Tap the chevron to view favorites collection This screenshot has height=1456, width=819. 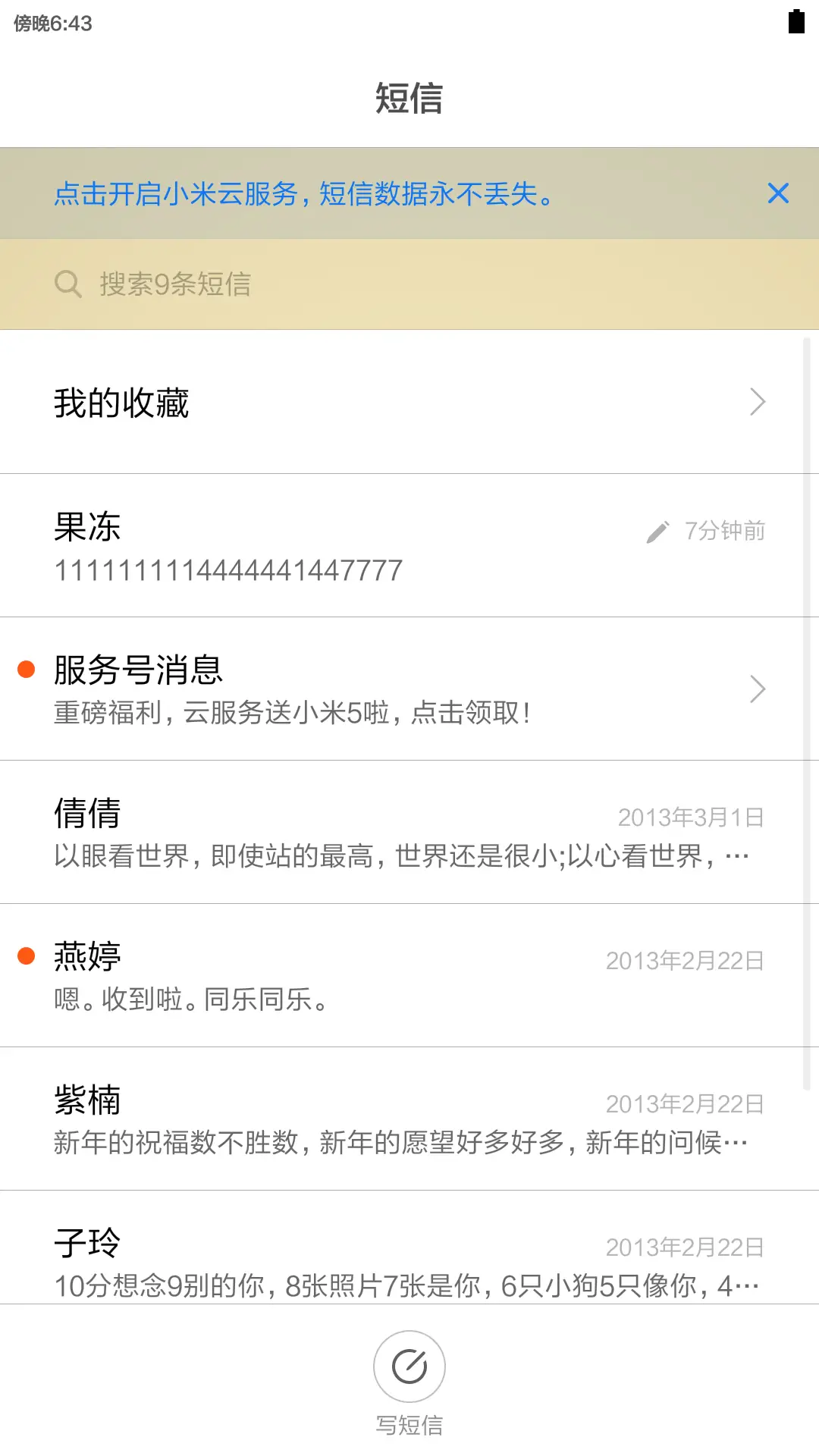(x=758, y=402)
